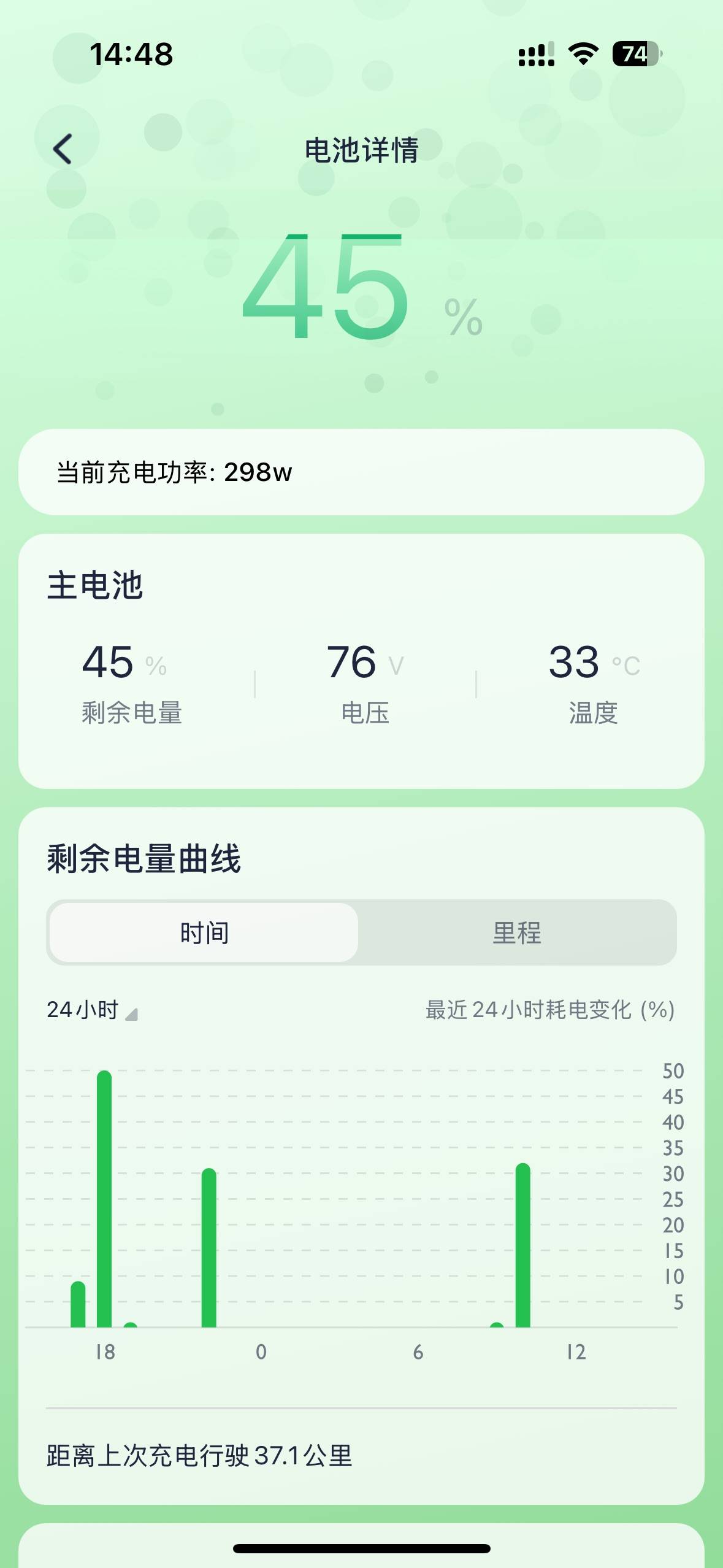
Task: Select the 时间 tab
Action: click(204, 932)
